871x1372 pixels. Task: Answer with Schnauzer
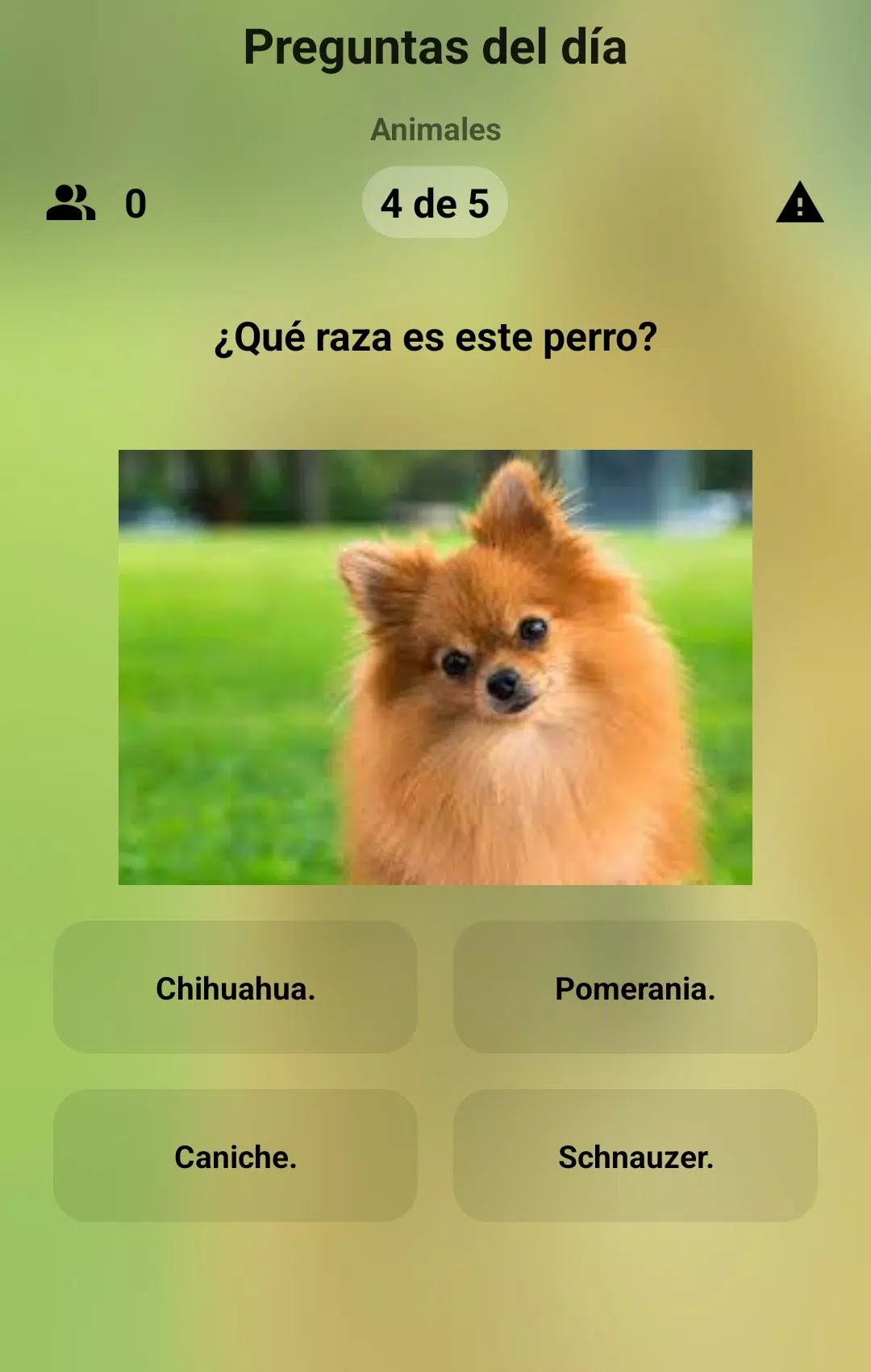tap(635, 1156)
